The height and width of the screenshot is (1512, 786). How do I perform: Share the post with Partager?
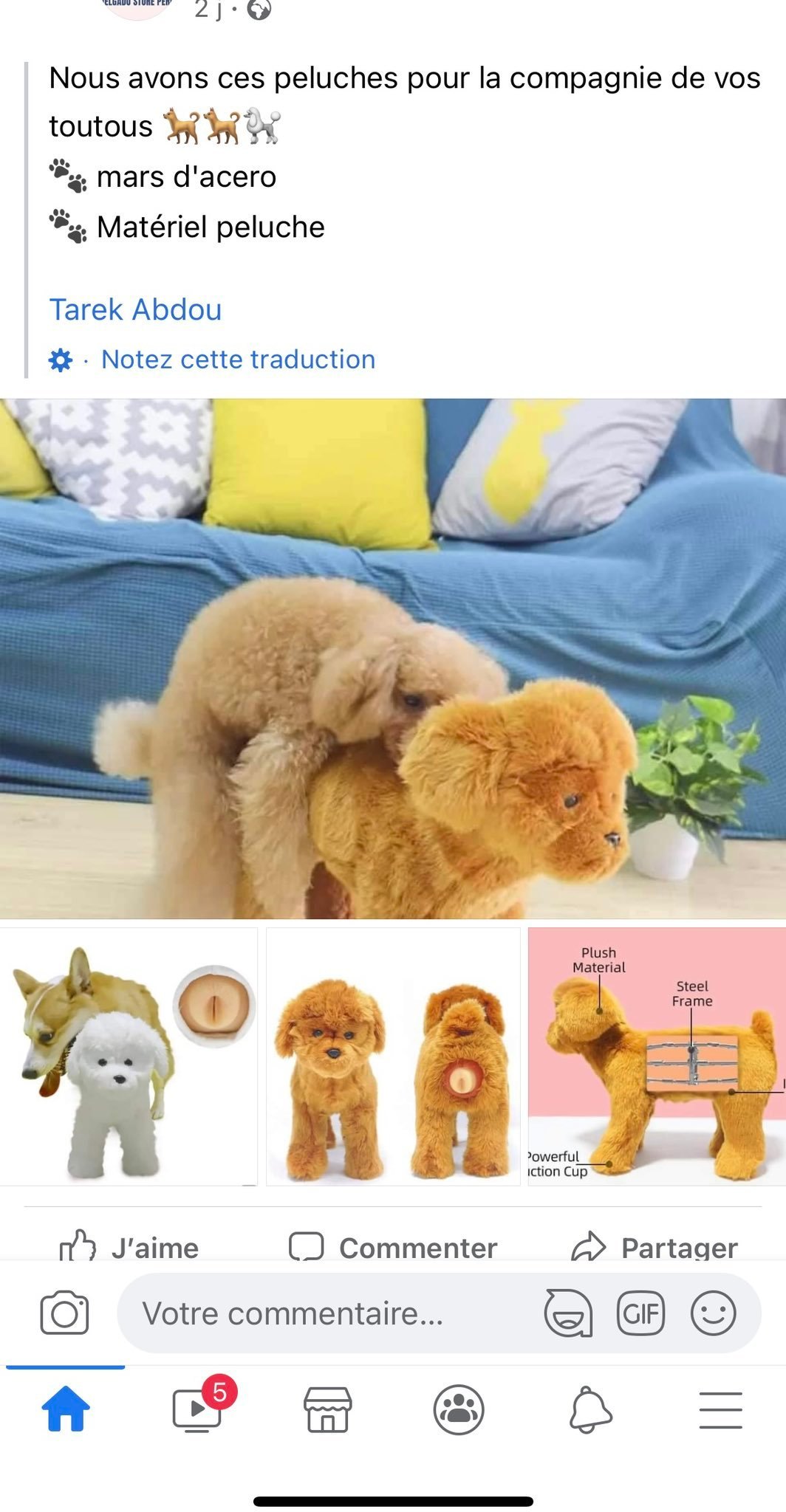655,1247
